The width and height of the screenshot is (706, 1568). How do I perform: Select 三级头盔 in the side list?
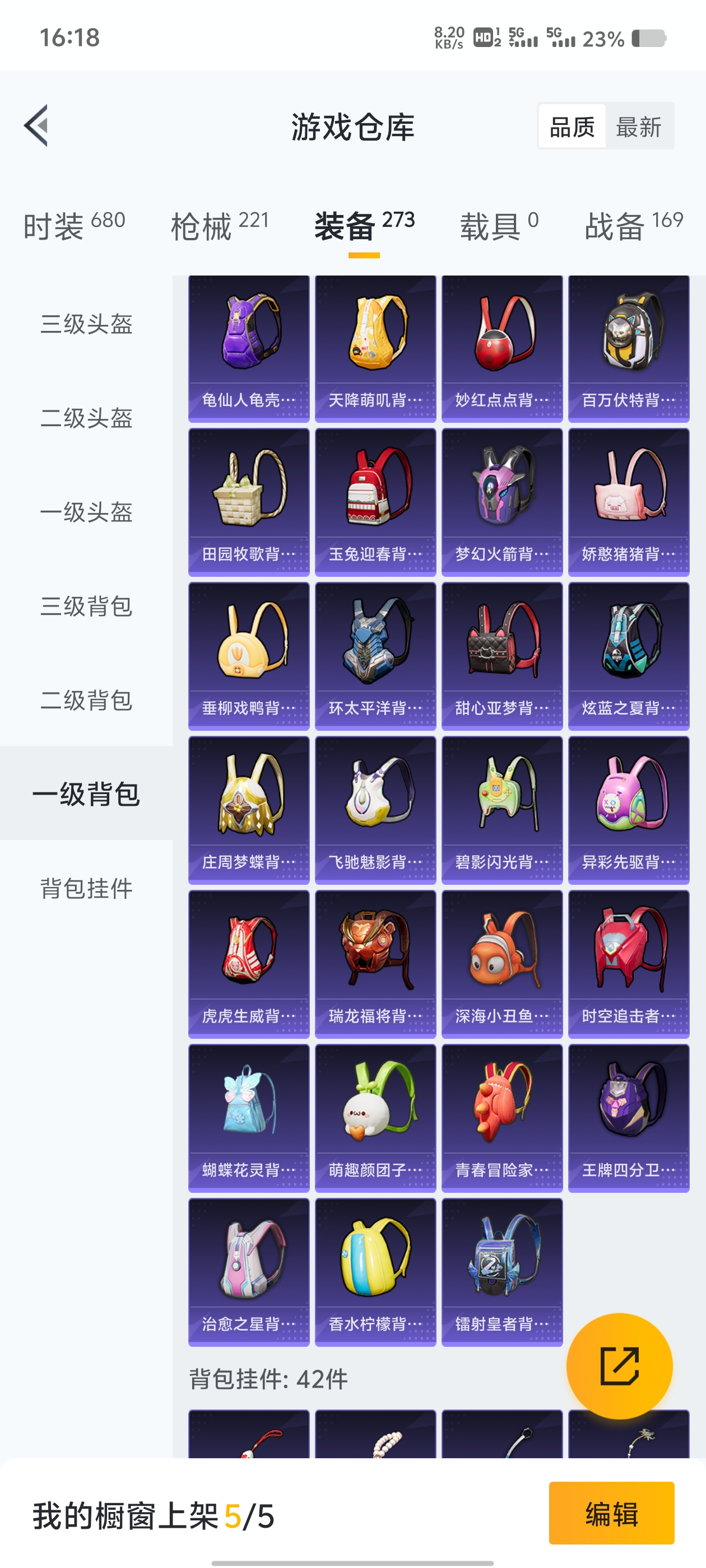point(86,324)
